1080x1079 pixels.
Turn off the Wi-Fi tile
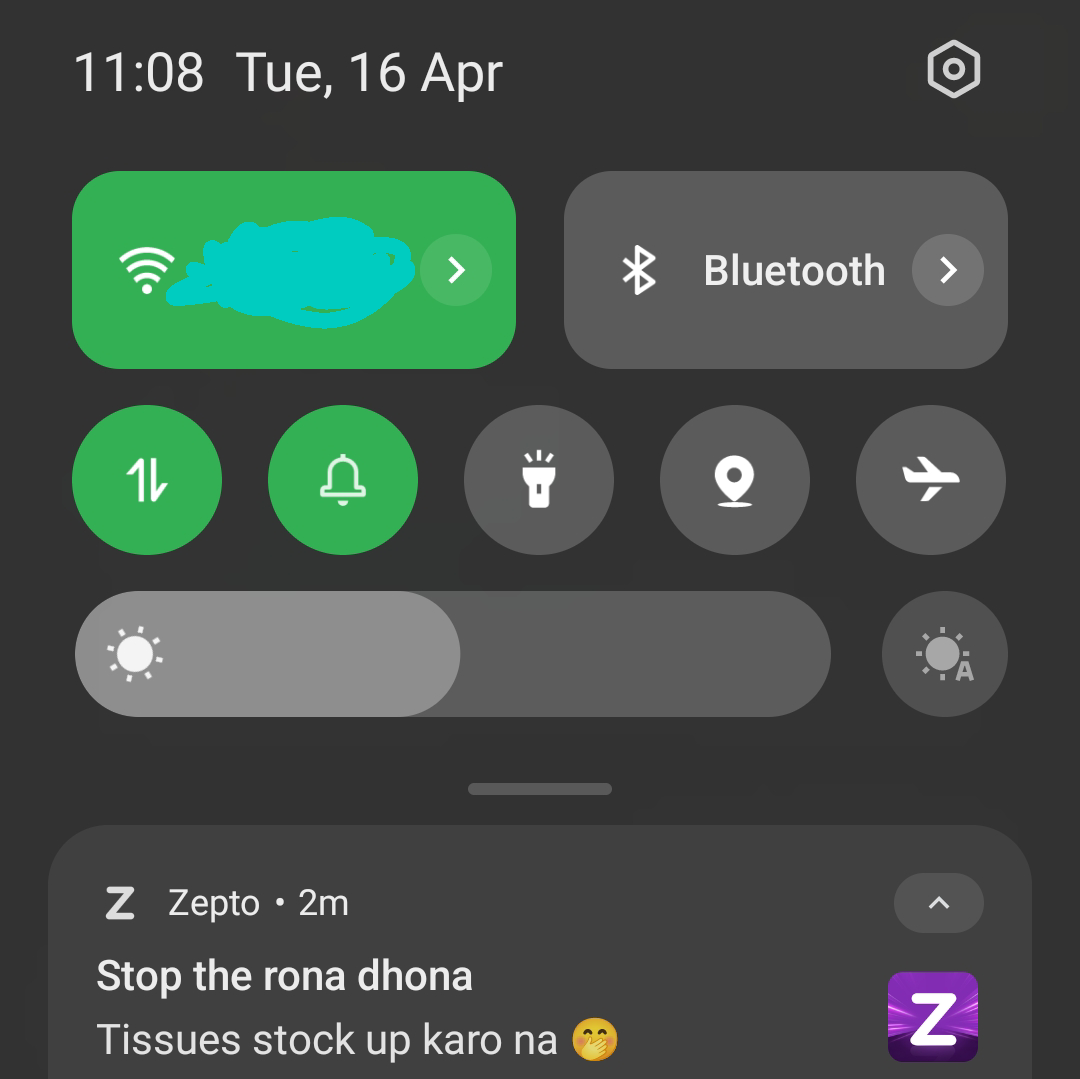click(x=250, y=270)
